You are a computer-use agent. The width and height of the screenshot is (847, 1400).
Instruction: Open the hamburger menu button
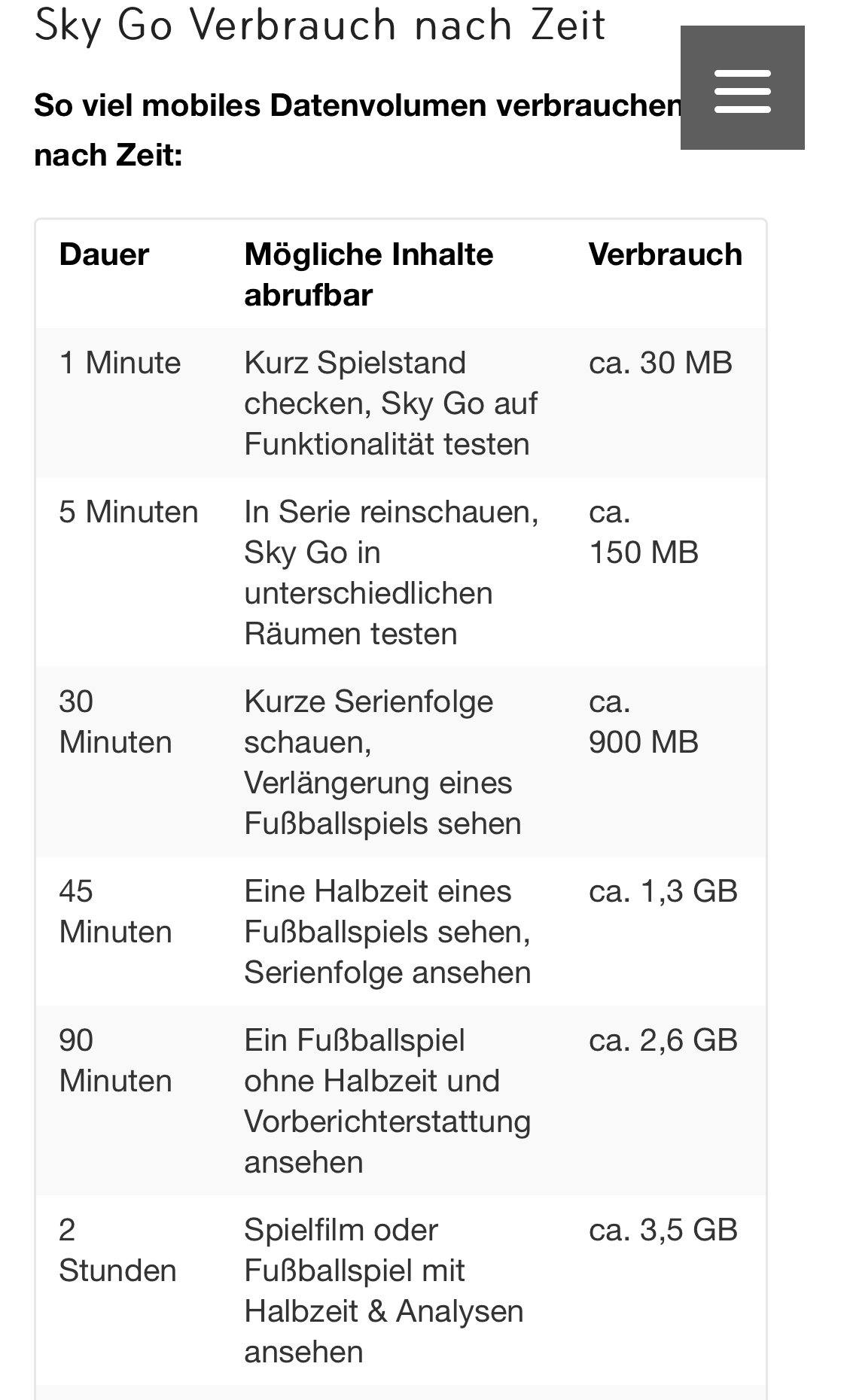click(742, 88)
